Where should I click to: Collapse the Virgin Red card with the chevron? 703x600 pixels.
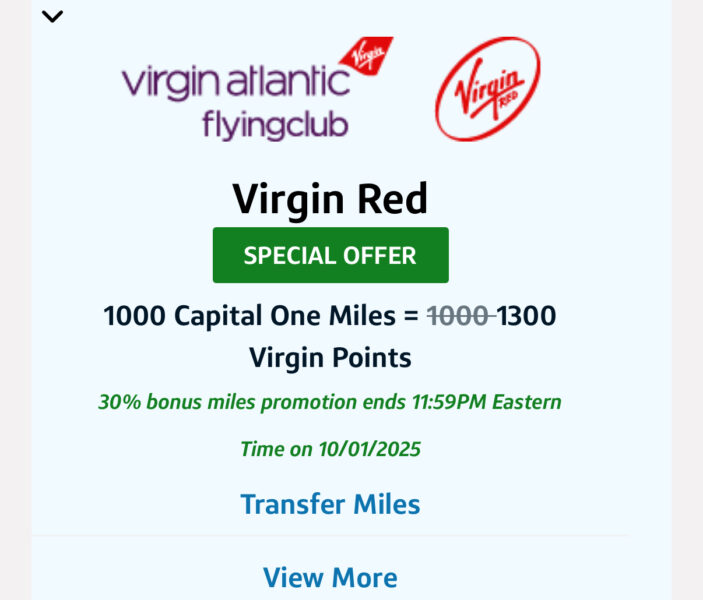pyautogui.click(x=52, y=16)
